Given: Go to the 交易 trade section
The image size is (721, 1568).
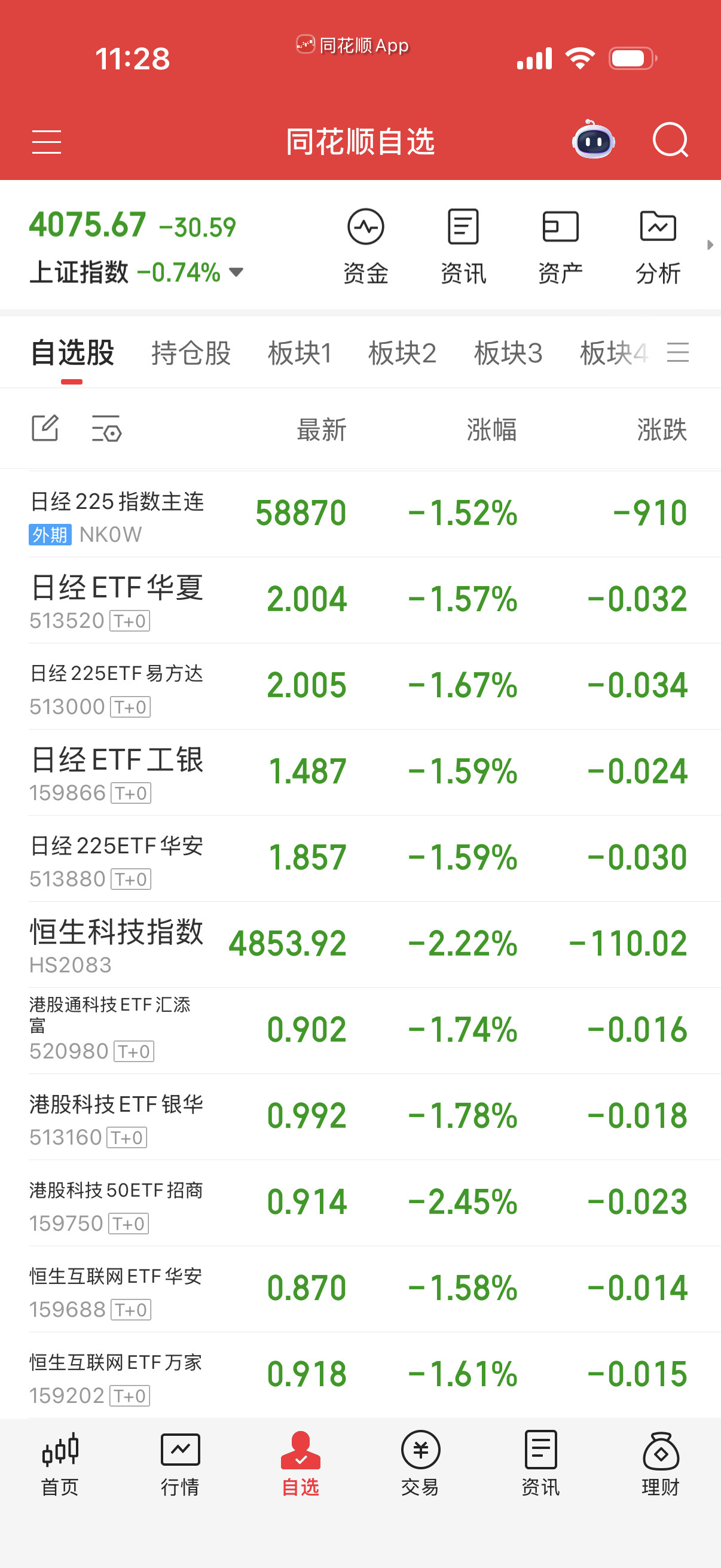Looking at the screenshot, I should [x=420, y=1467].
